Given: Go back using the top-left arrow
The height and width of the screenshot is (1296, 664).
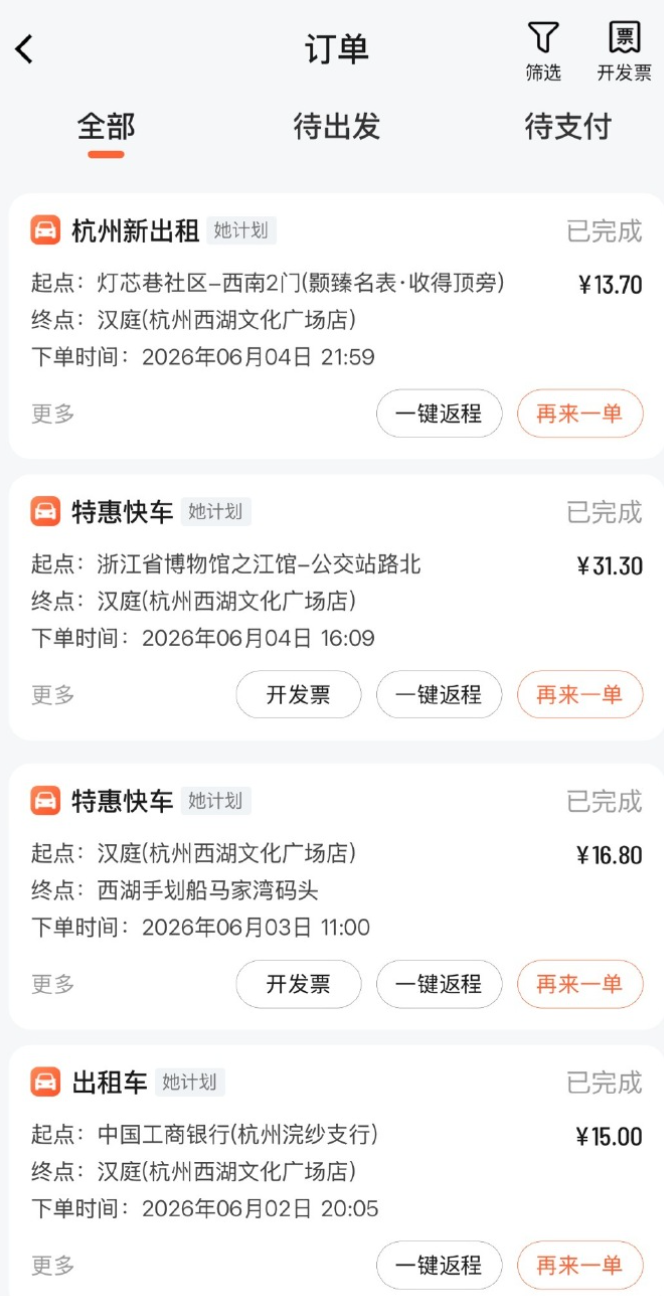Looking at the screenshot, I should pyautogui.click(x=24, y=49).
